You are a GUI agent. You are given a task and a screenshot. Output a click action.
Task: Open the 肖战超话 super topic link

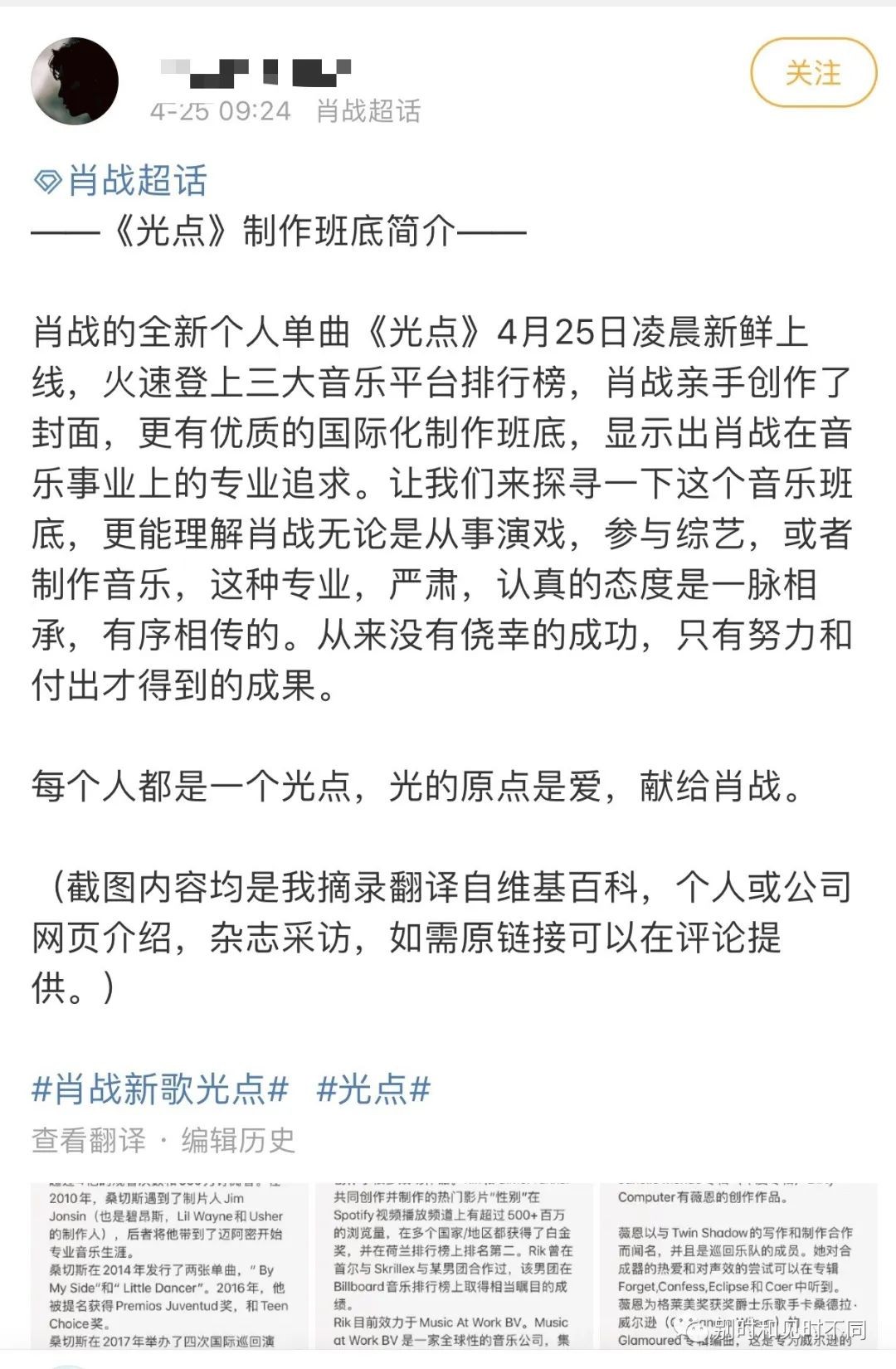tap(121, 181)
